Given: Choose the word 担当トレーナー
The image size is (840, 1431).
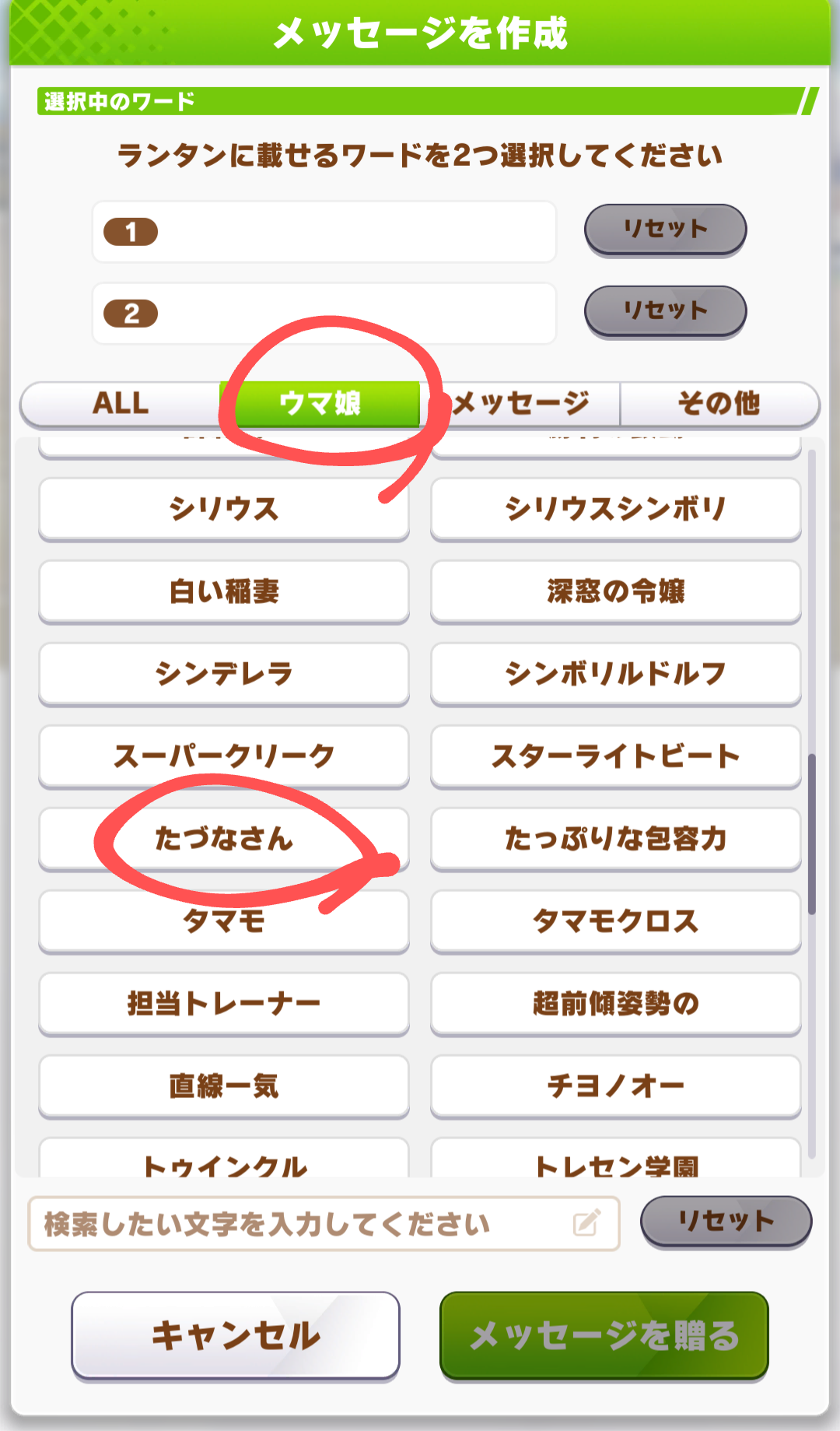Looking at the screenshot, I should (x=224, y=1003).
